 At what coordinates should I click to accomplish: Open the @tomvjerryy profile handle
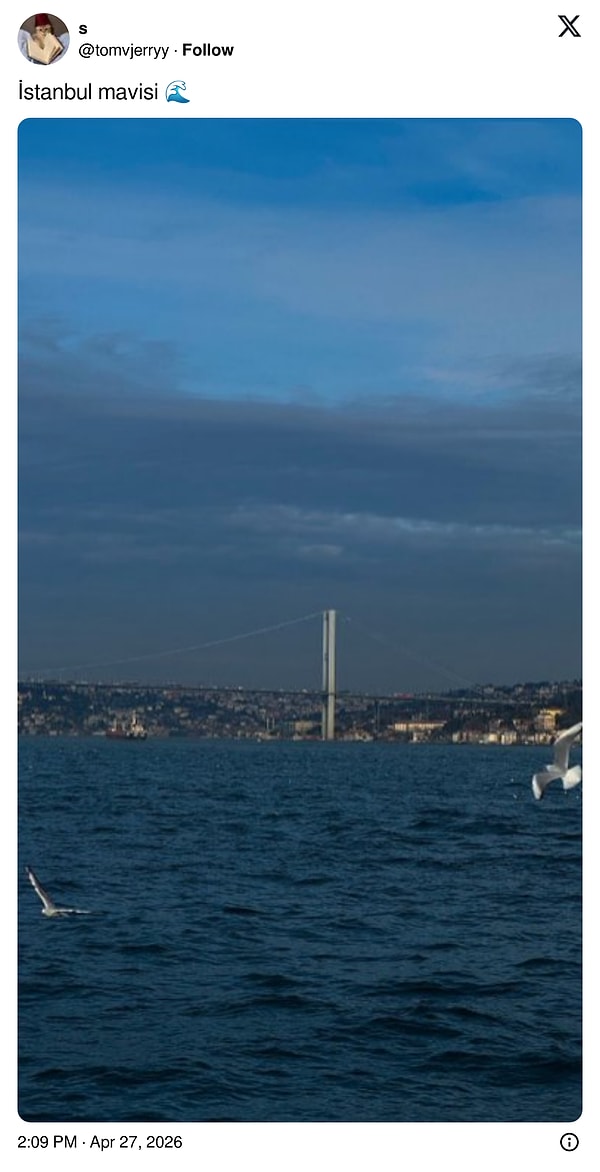[x=123, y=50]
